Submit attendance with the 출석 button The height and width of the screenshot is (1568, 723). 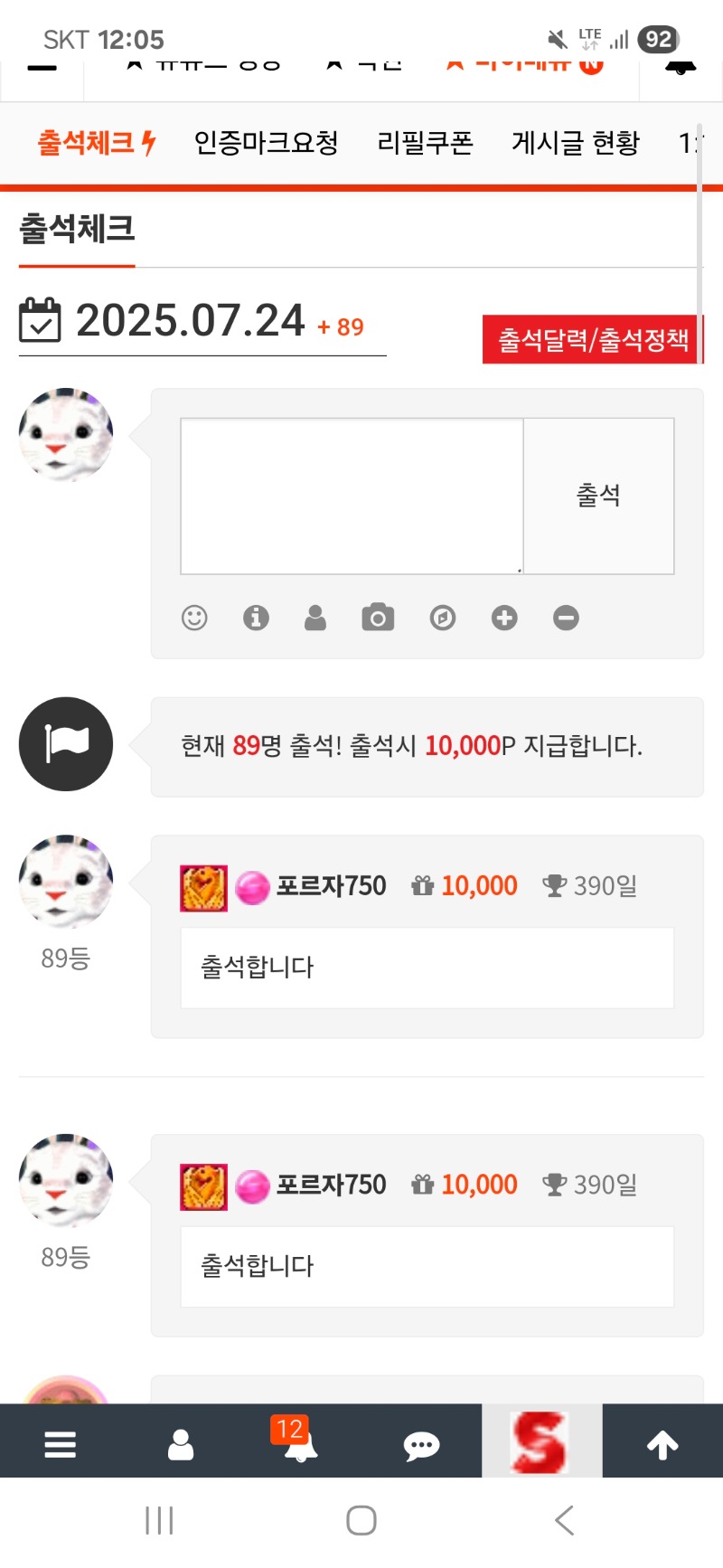pyautogui.click(x=598, y=496)
